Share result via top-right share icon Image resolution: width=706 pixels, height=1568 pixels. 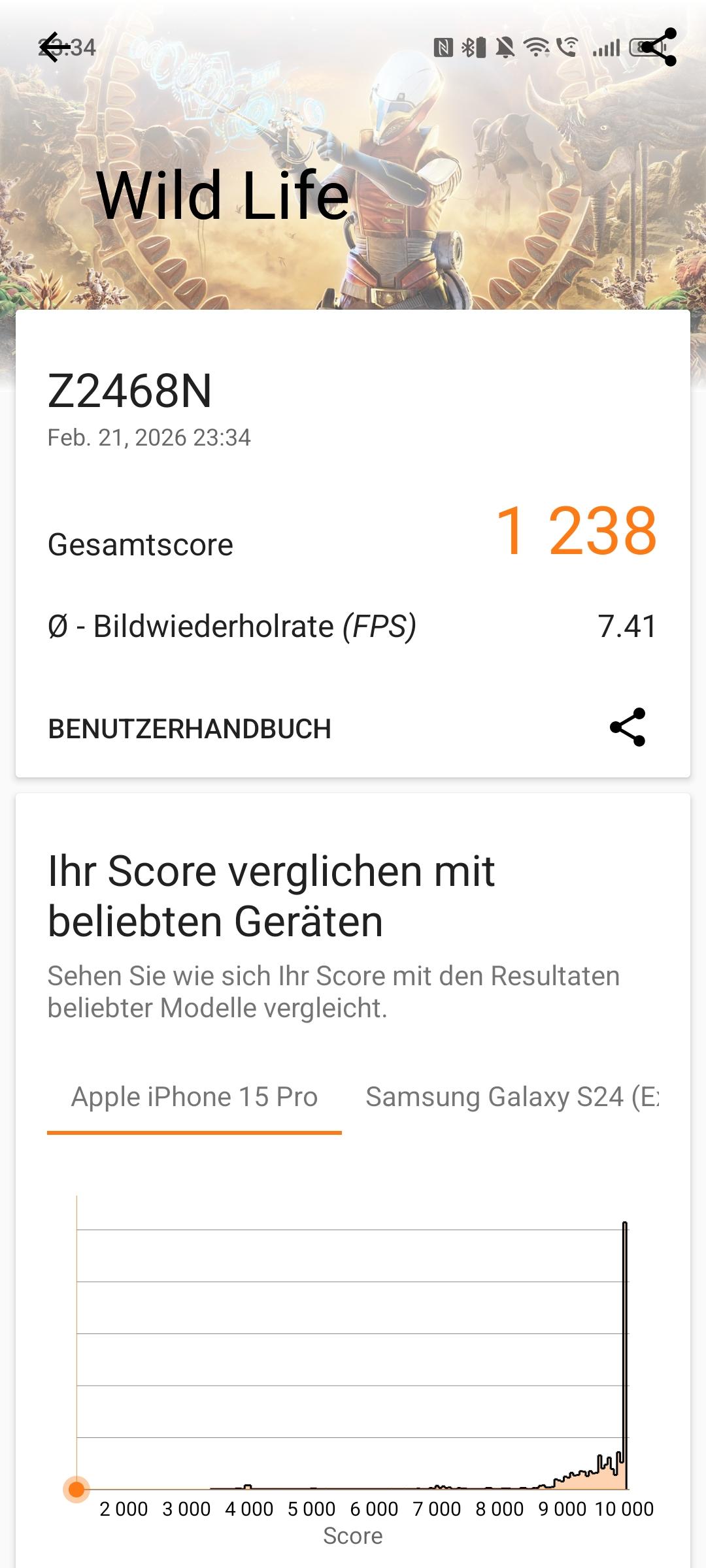coord(658,47)
